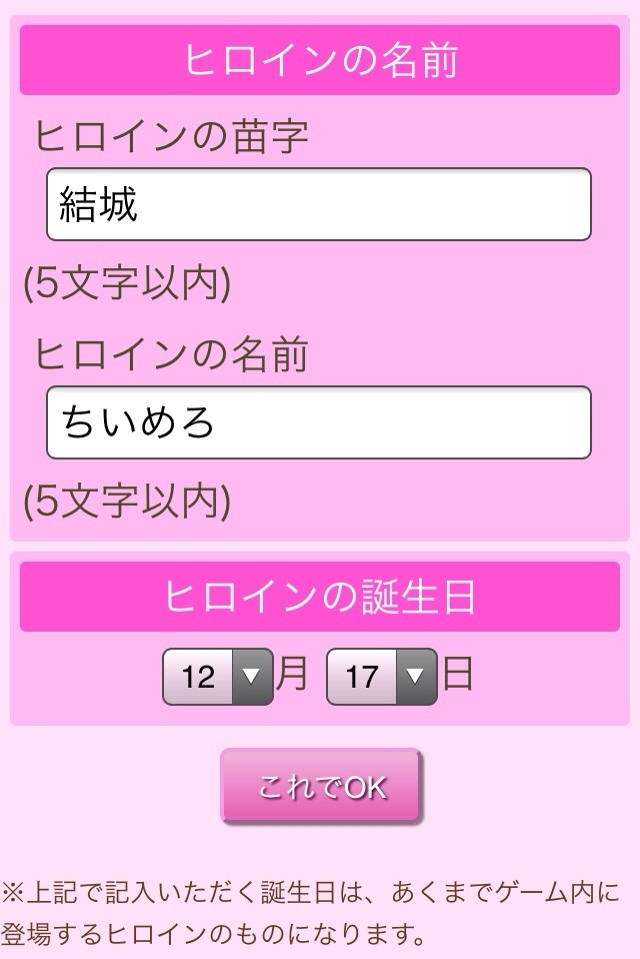Confirm with the これでOK button
Viewport: 640px width, 959px height.
(x=321, y=786)
